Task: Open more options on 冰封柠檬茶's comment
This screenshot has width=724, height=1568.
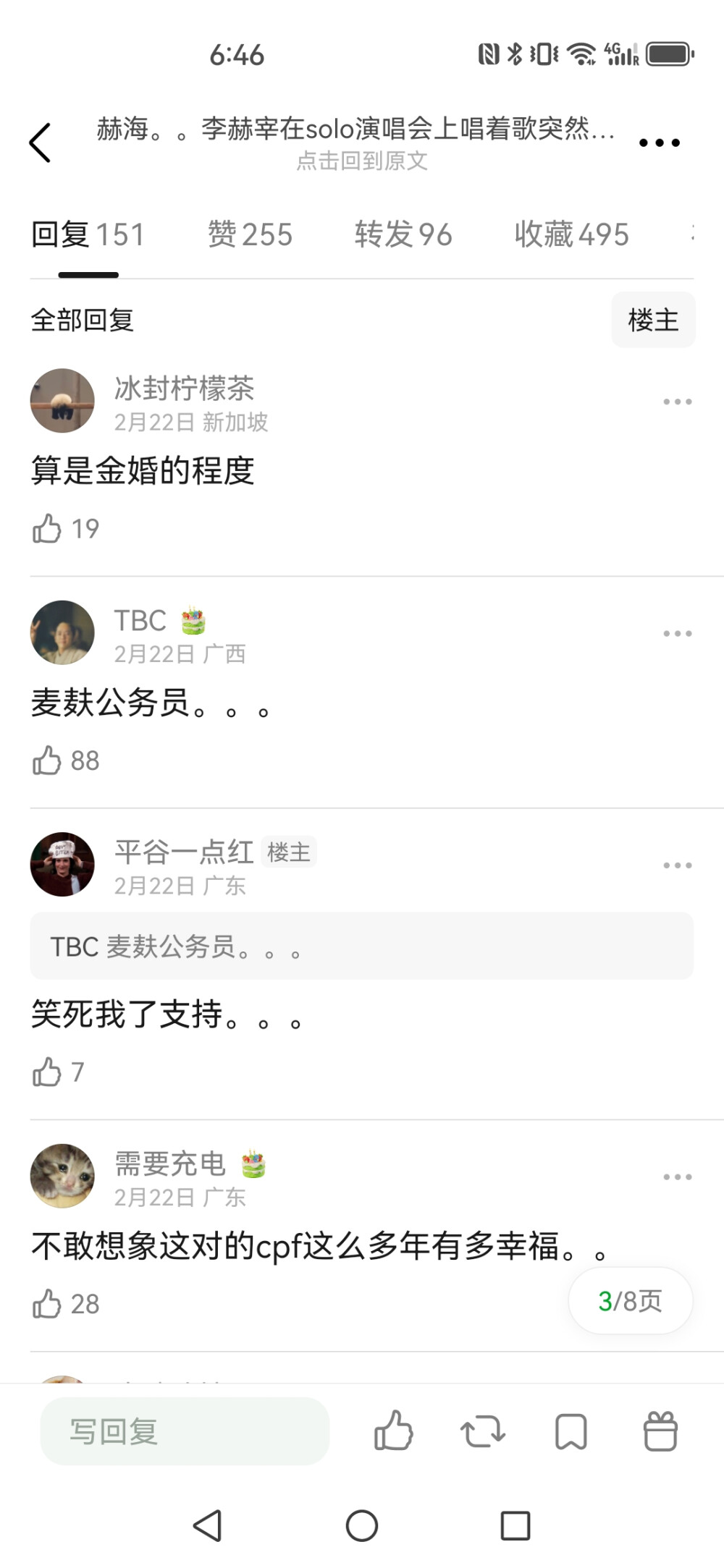Action: click(677, 402)
